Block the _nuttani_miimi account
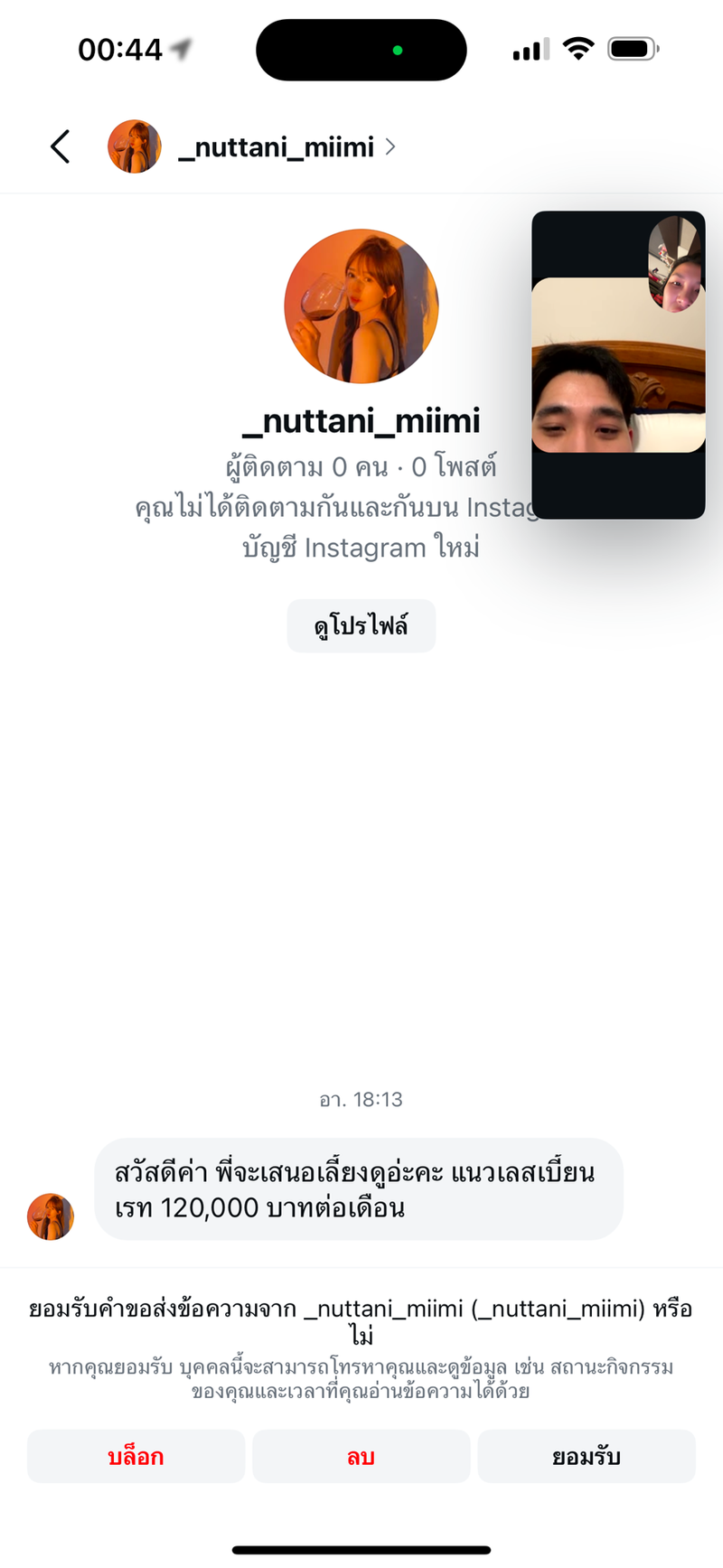Viewport: 723px width, 1568px height. (135, 1456)
